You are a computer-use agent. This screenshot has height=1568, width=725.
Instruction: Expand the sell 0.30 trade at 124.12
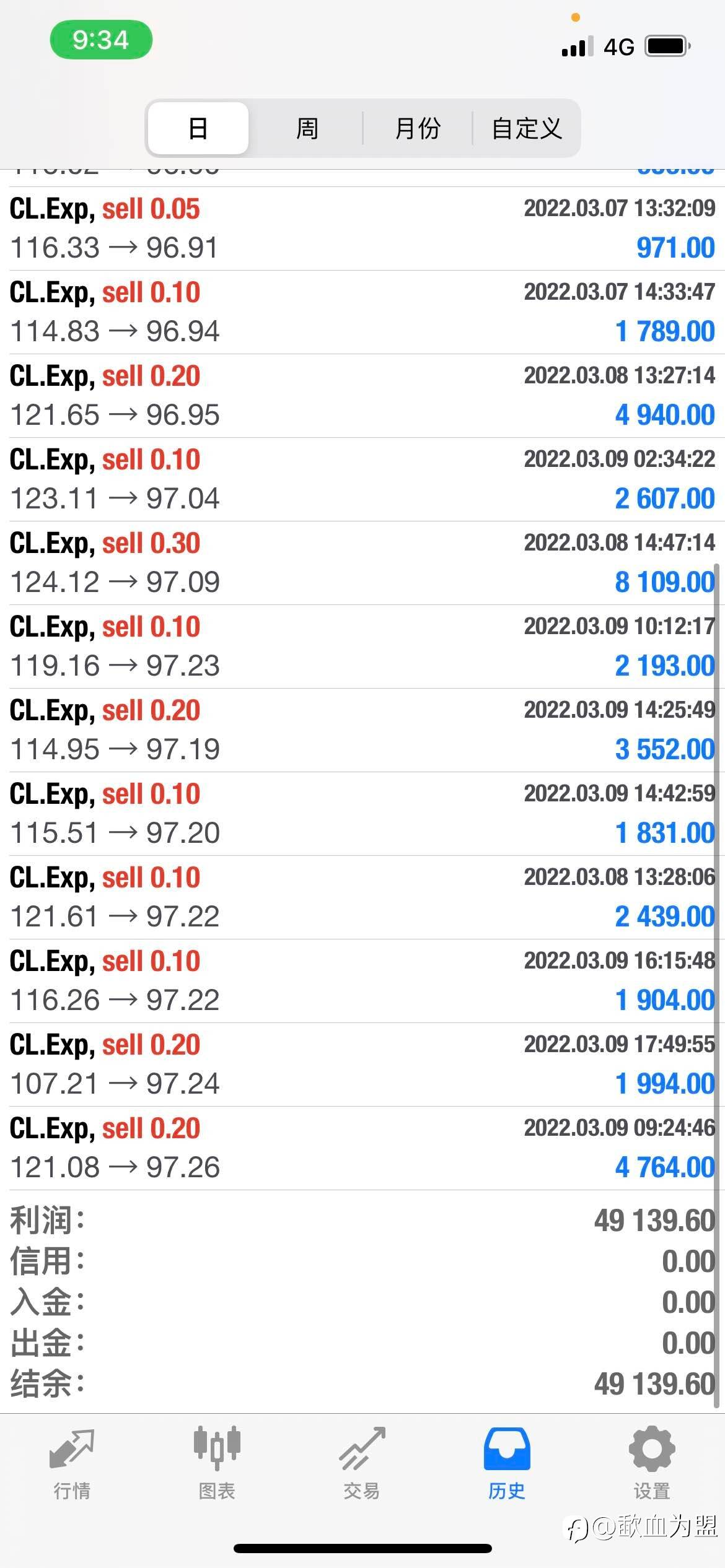[x=362, y=563]
